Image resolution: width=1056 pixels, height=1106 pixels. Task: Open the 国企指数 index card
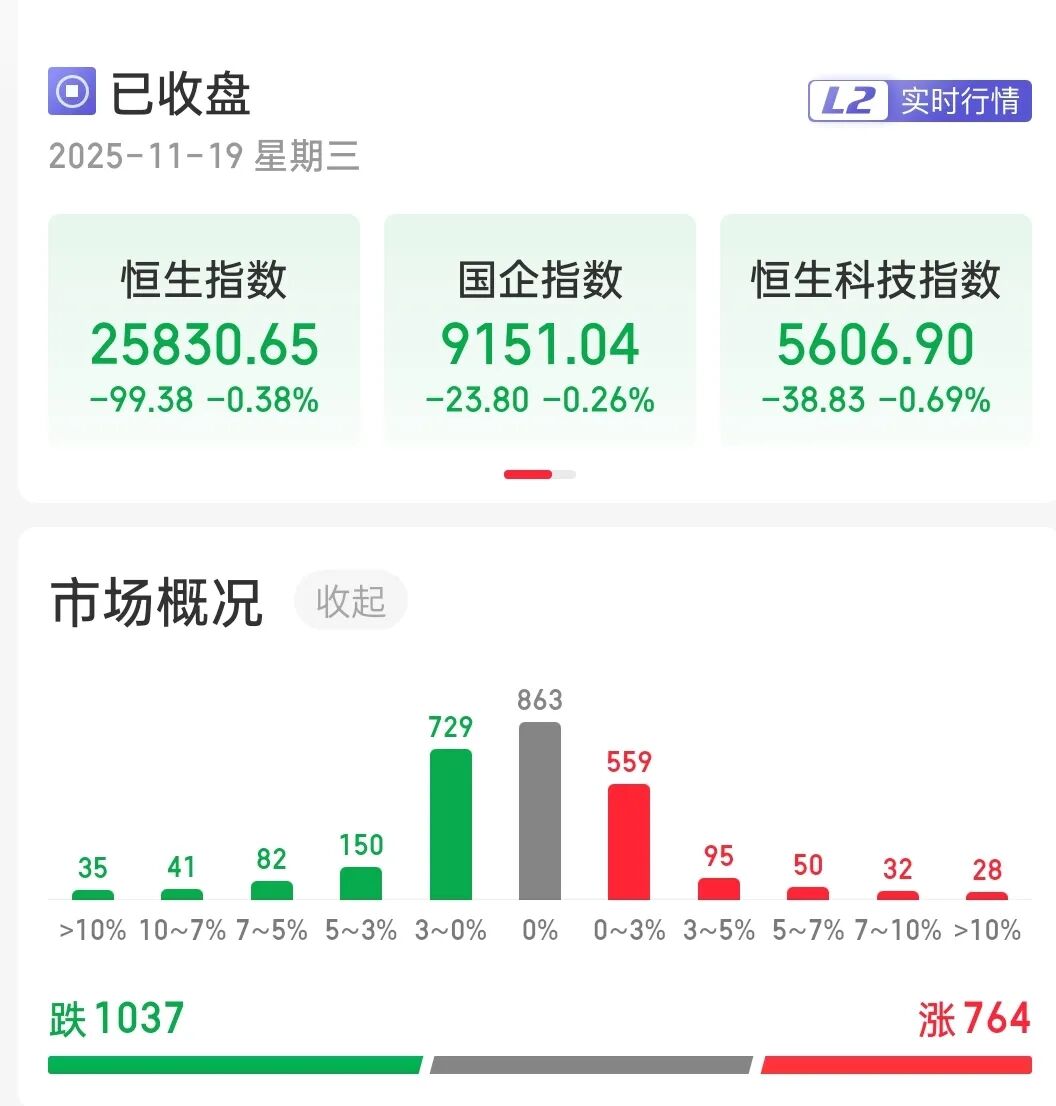tap(540, 330)
